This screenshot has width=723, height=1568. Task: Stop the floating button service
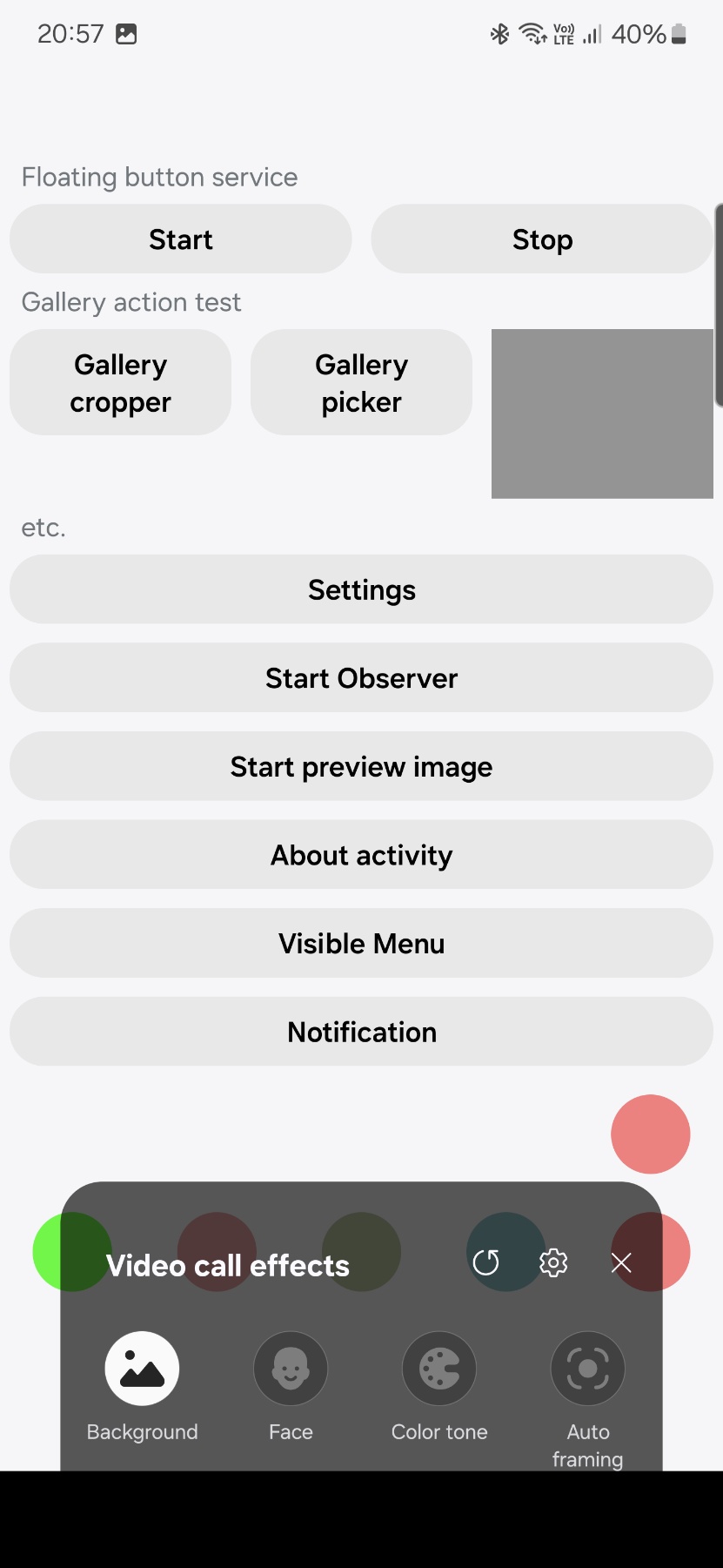(540, 239)
